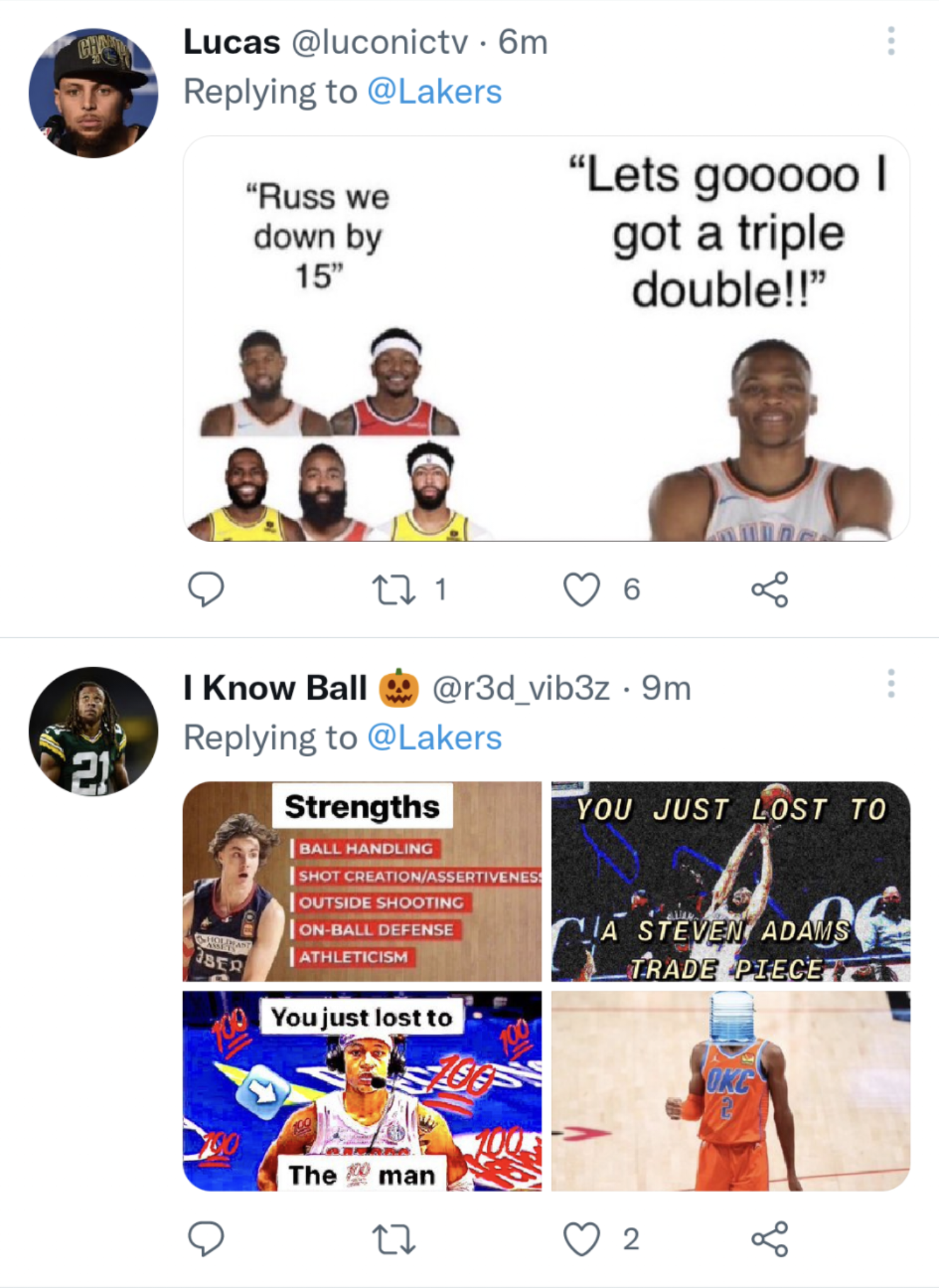Reply to Lucas's tweet
The image size is (939, 1288).
206,589
